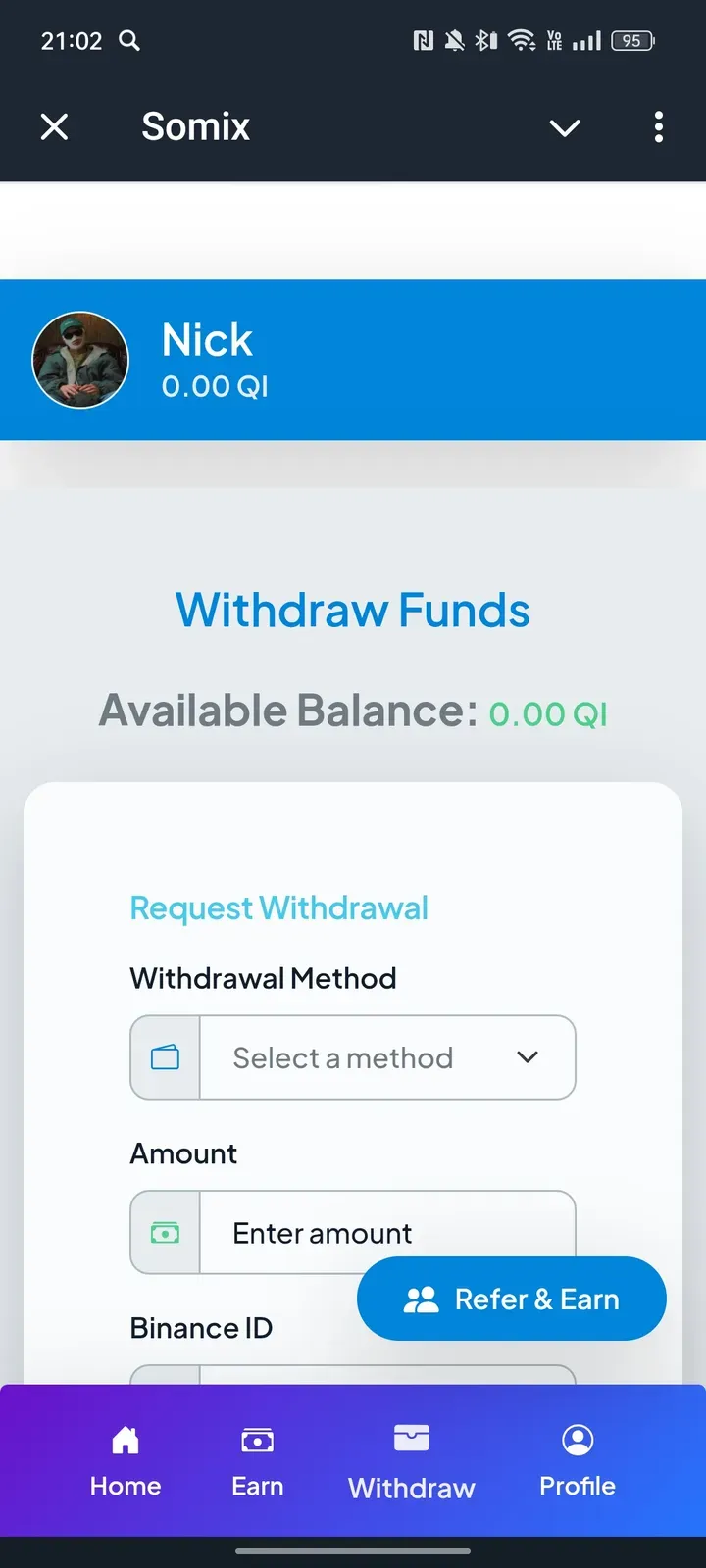Collapse the app with the down chevron

pos(565,127)
